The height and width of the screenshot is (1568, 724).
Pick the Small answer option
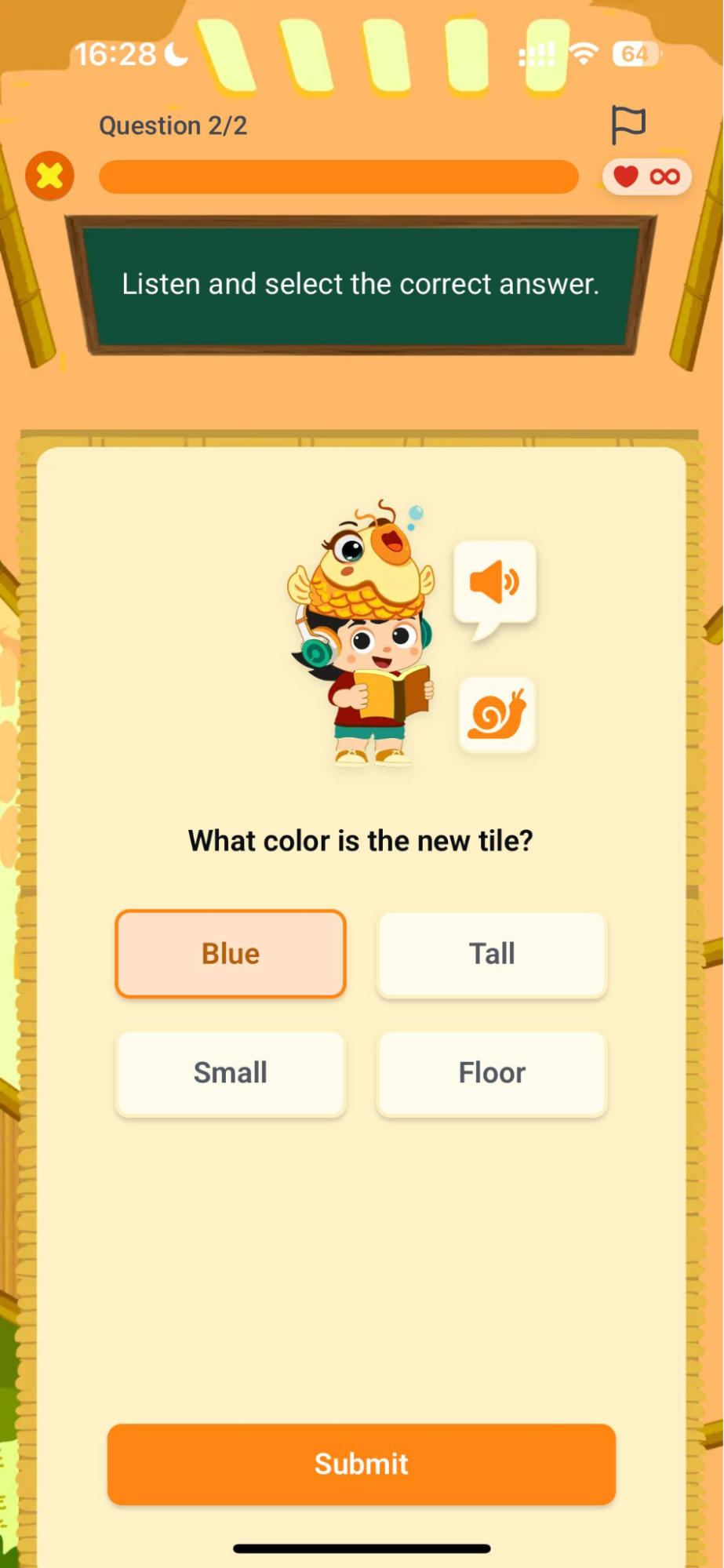[x=231, y=1072]
